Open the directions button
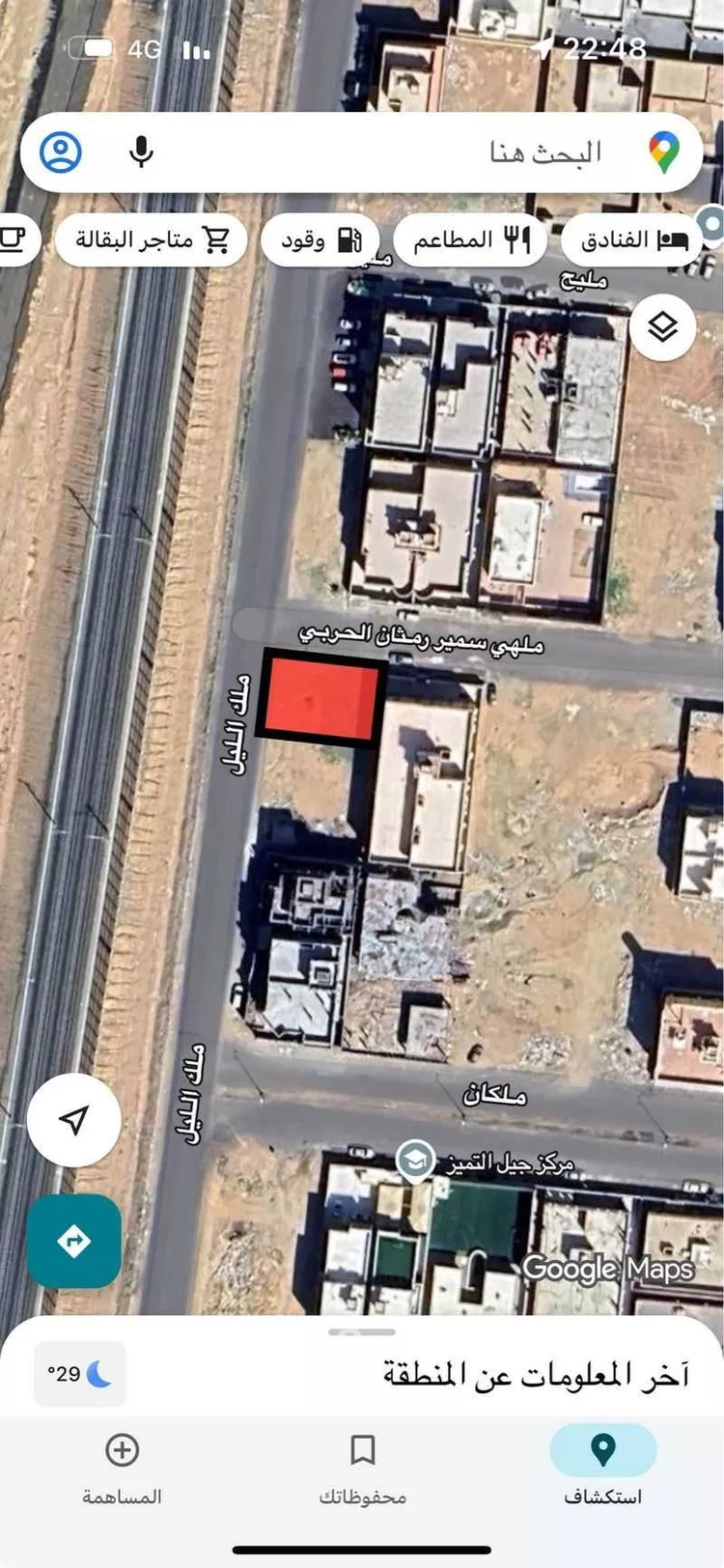This screenshot has height=1568, width=724. click(74, 1241)
